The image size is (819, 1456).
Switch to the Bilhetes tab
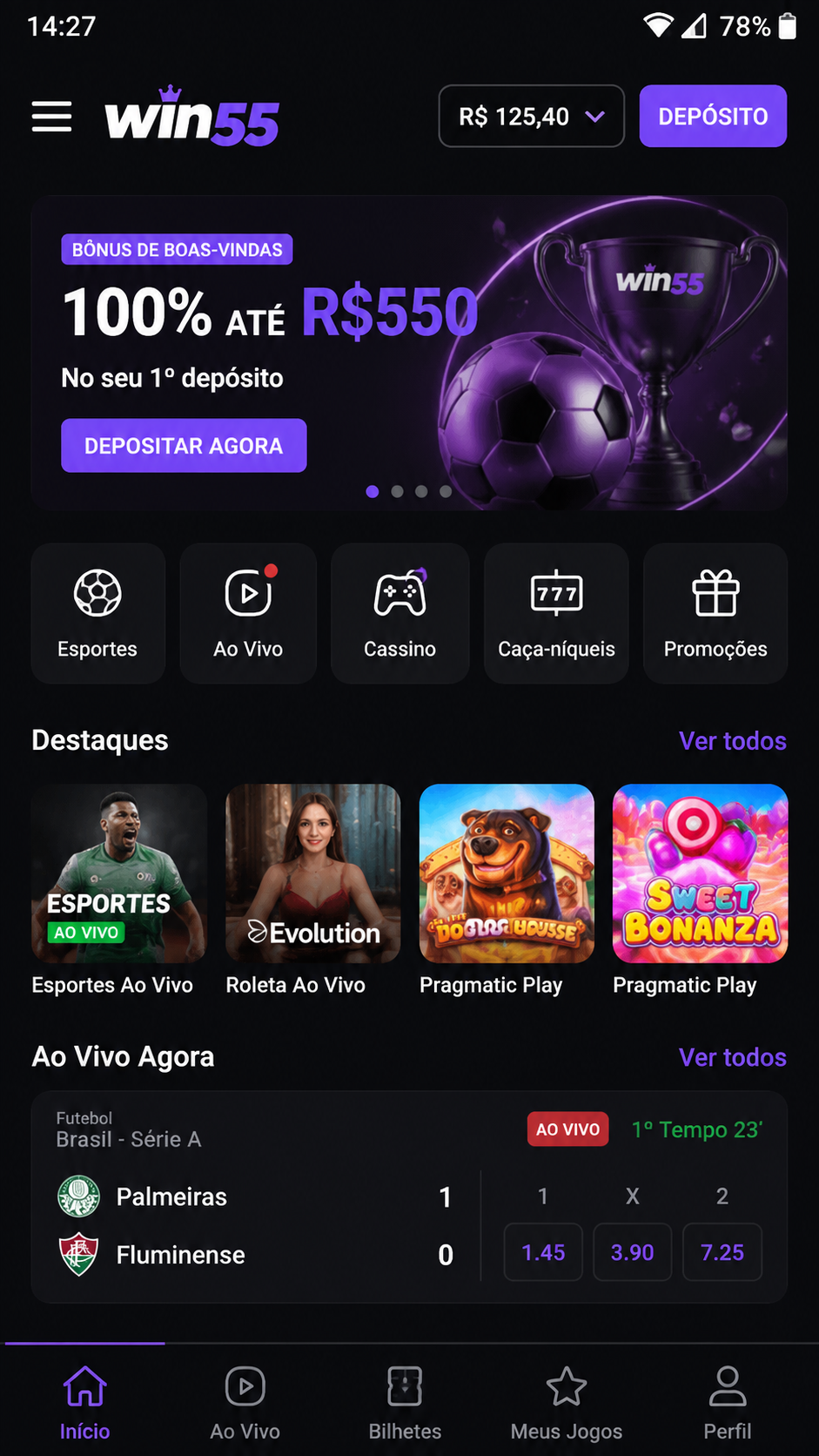405,1402
